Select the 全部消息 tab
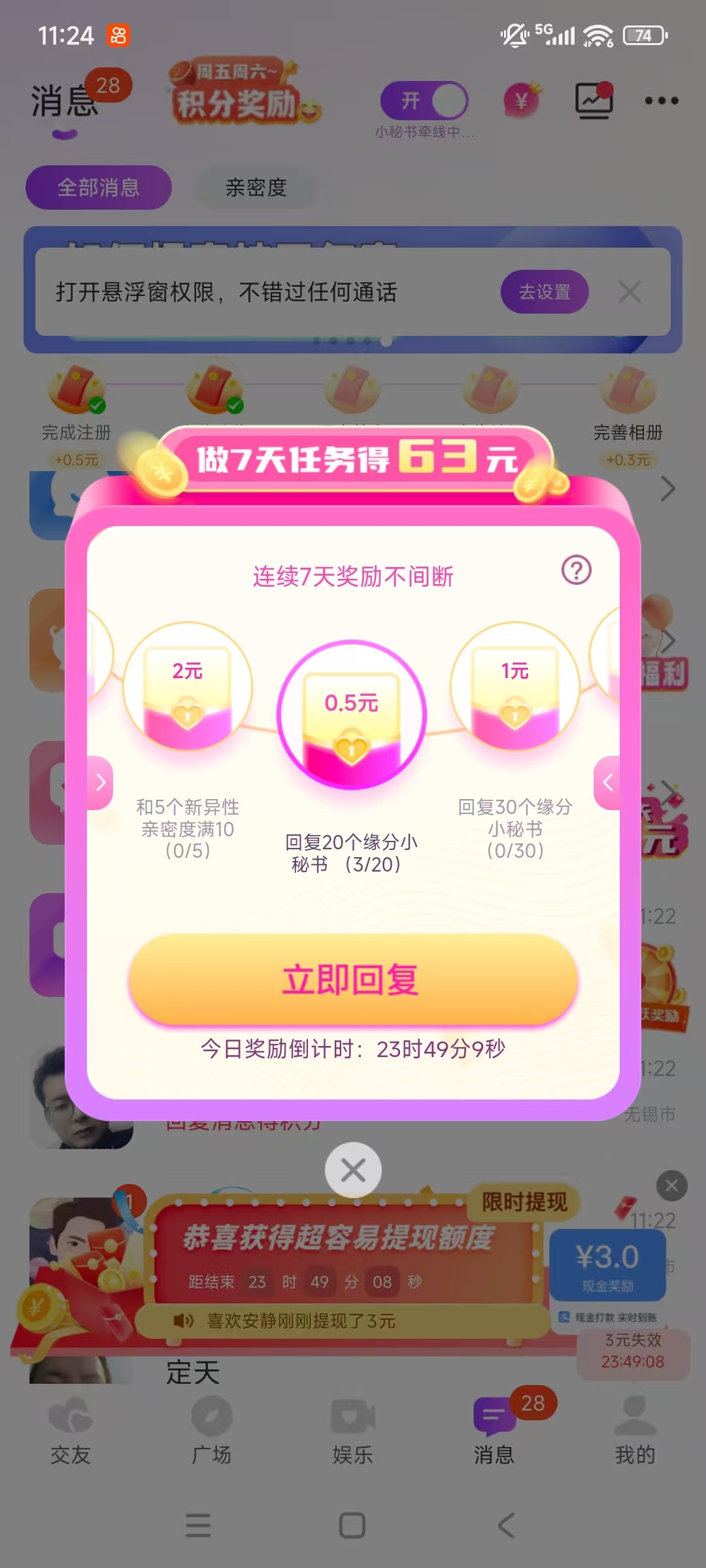Screen dimensions: 706x1568 point(99,188)
